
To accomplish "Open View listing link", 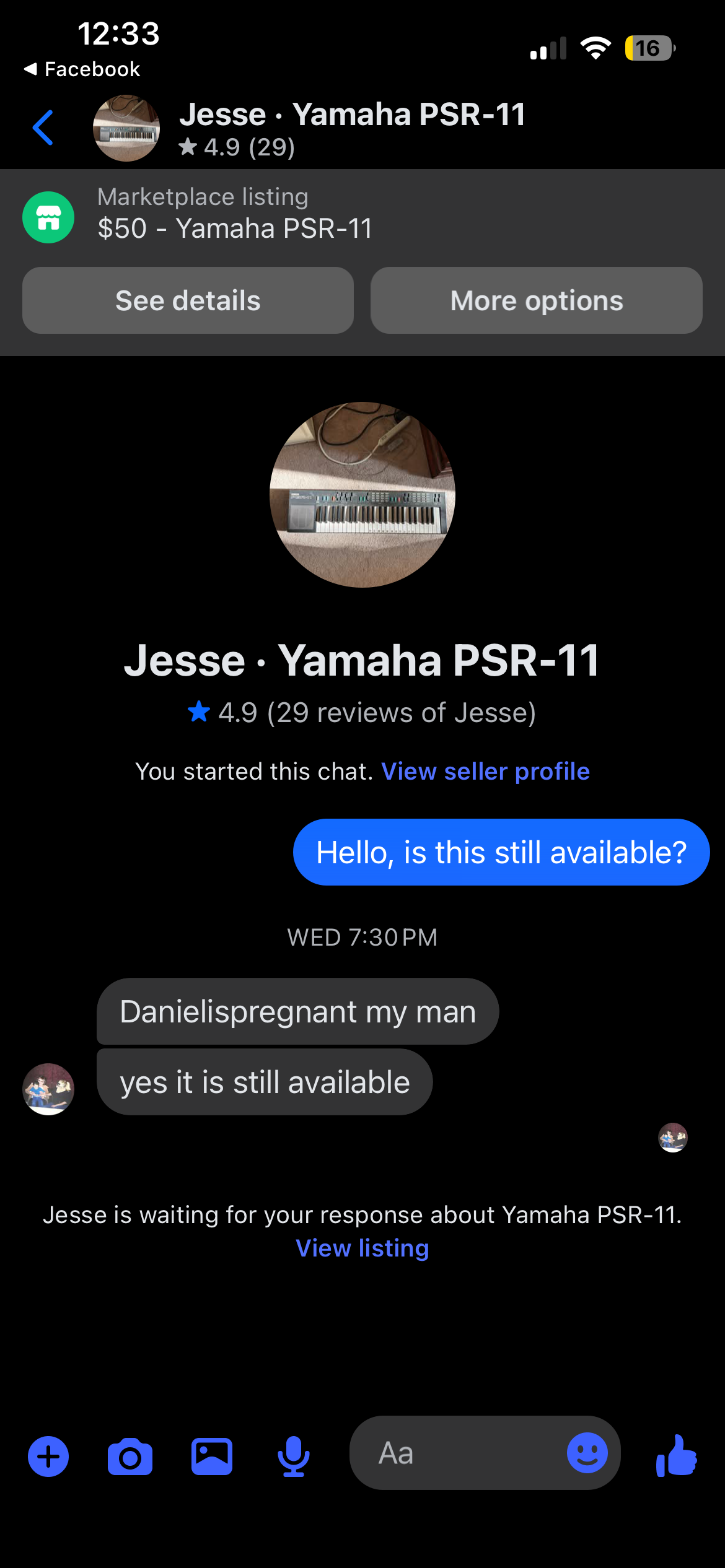I will pos(362,1248).
